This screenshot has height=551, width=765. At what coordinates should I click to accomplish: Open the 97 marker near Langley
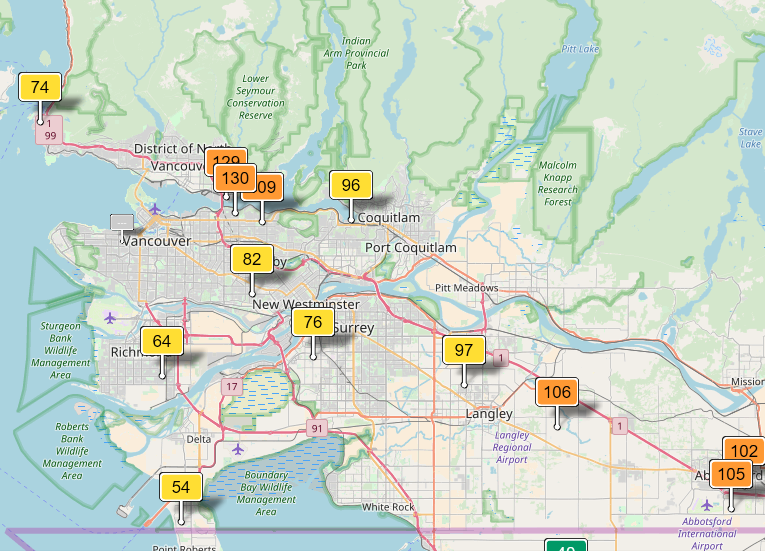tap(464, 350)
